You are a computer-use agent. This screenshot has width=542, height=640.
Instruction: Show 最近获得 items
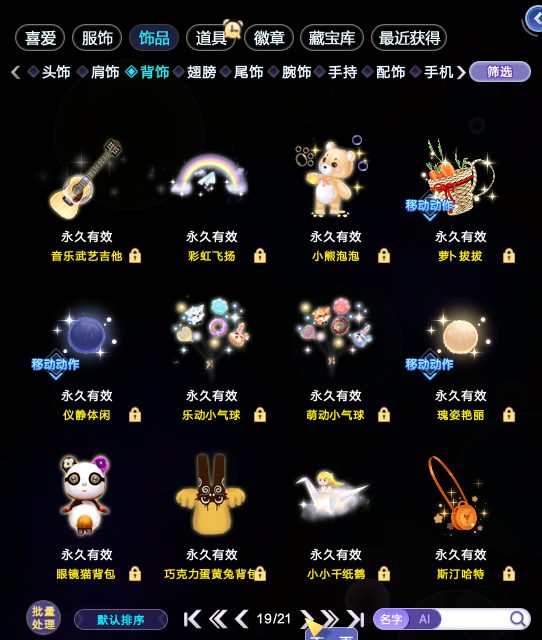[x=409, y=38]
